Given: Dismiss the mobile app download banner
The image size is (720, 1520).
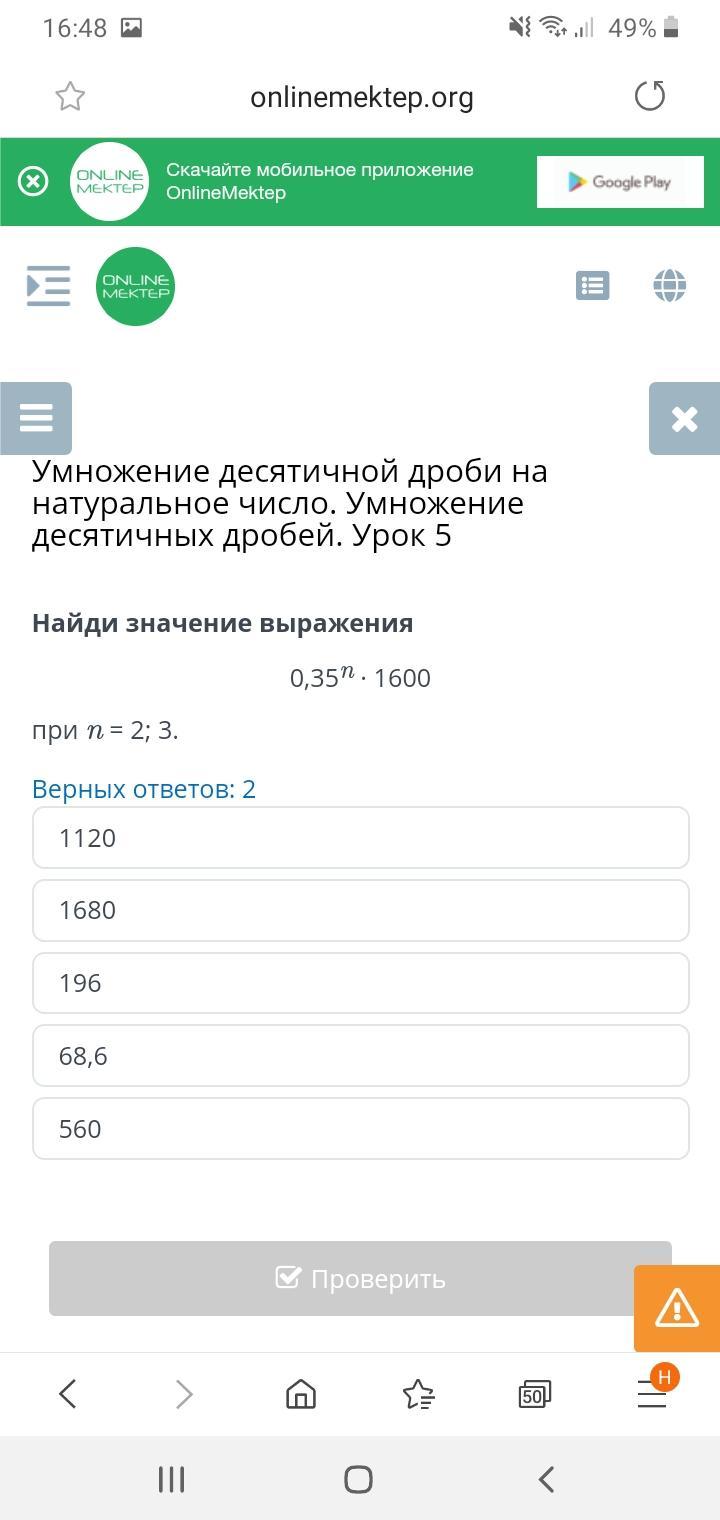Looking at the screenshot, I should [x=33, y=182].
